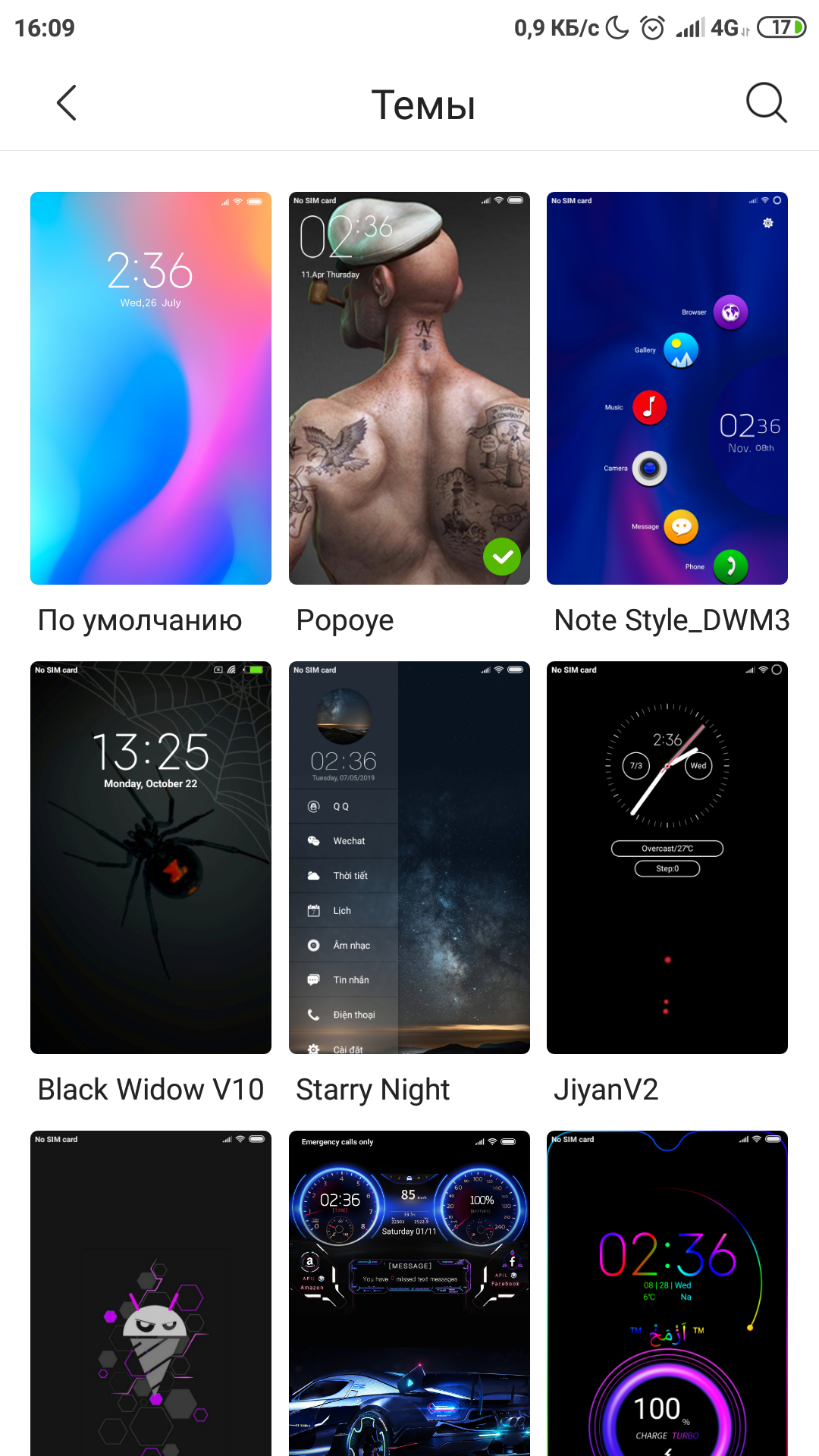Open the Black Widow V10 theme
Image resolution: width=819 pixels, height=1456 pixels.
point(151,858)
